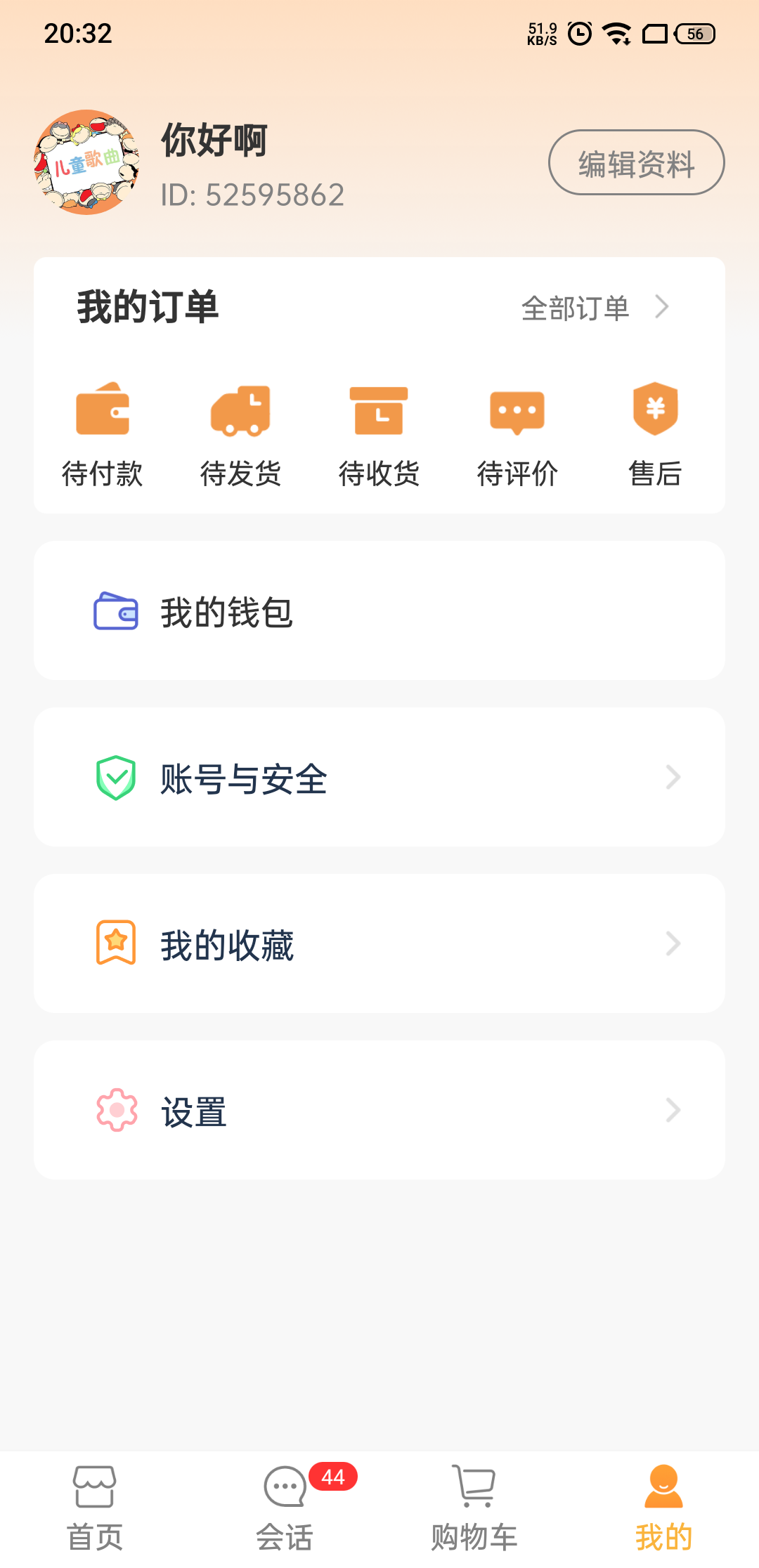This screenshot has width=759, height=1568.
Task: View 全部订单 list
Action: coord(594,308)
